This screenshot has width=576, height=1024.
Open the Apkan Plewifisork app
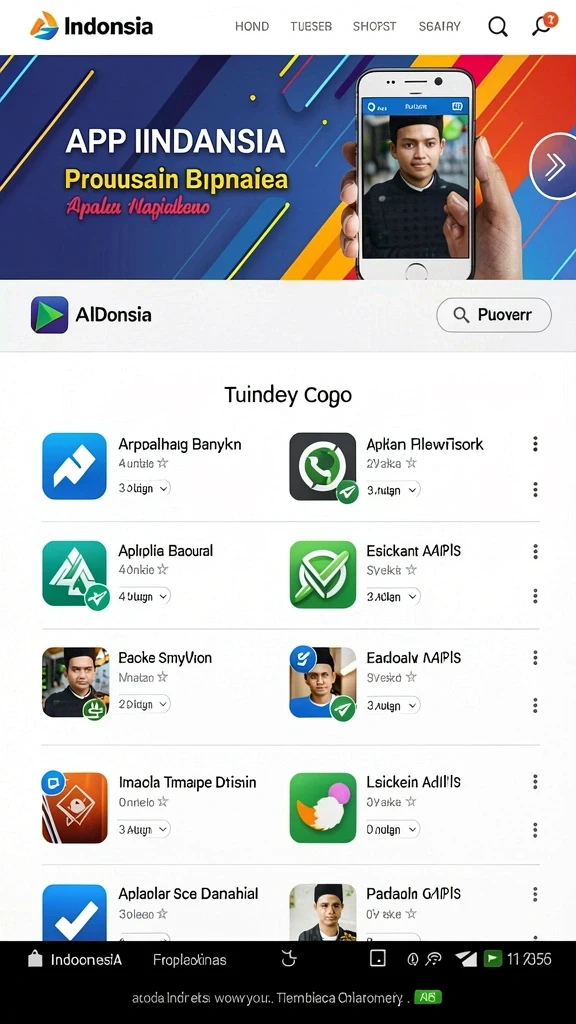(424, 445)
